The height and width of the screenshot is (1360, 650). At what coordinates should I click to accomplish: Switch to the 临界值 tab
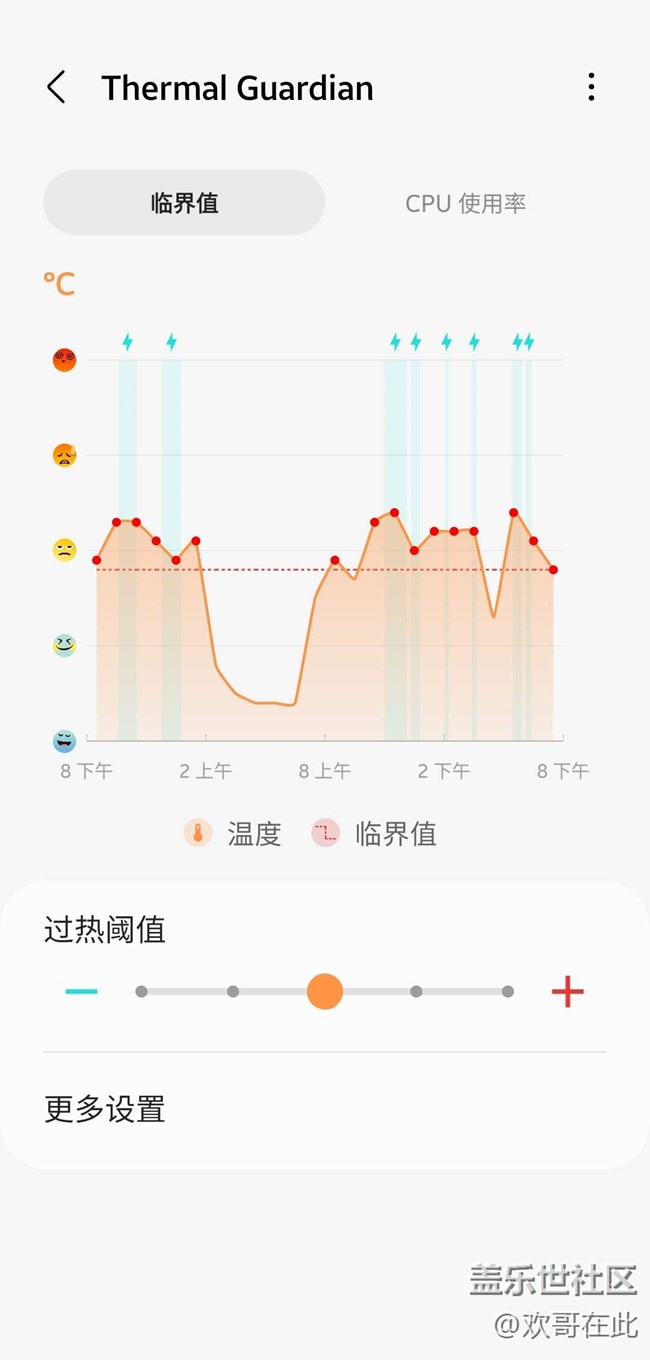point(184,203)
